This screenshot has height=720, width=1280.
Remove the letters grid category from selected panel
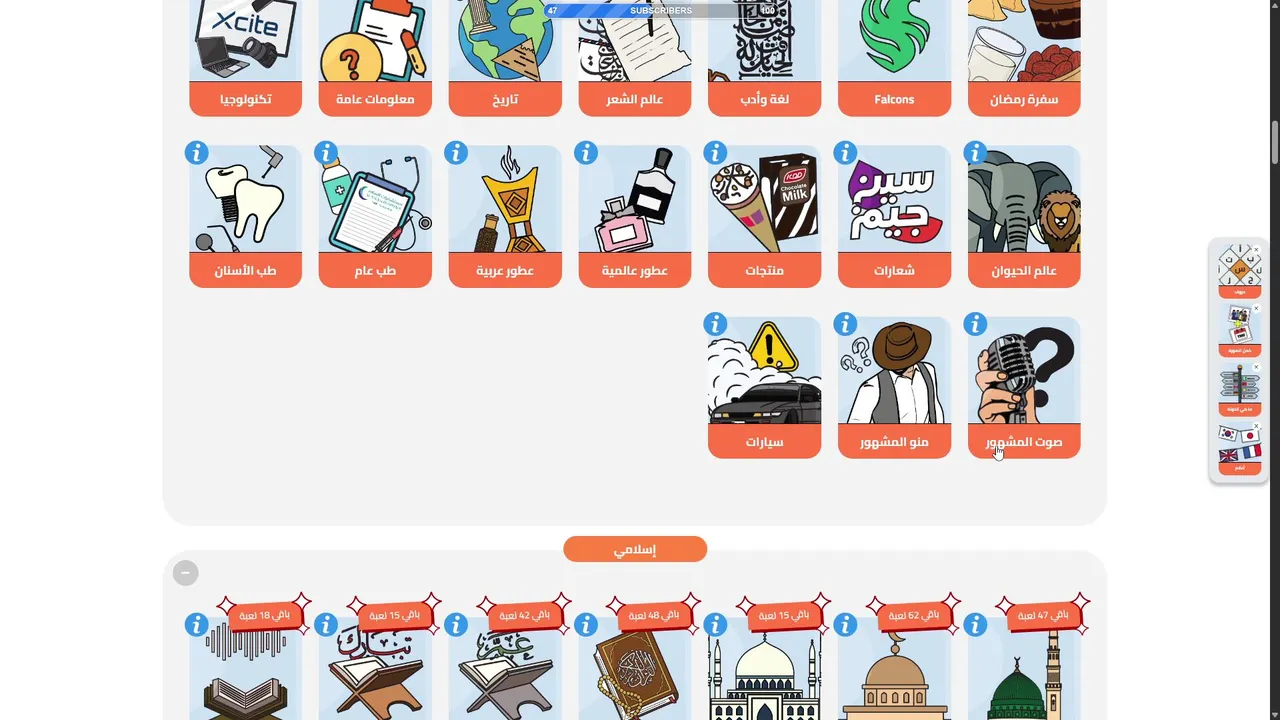1257,249
